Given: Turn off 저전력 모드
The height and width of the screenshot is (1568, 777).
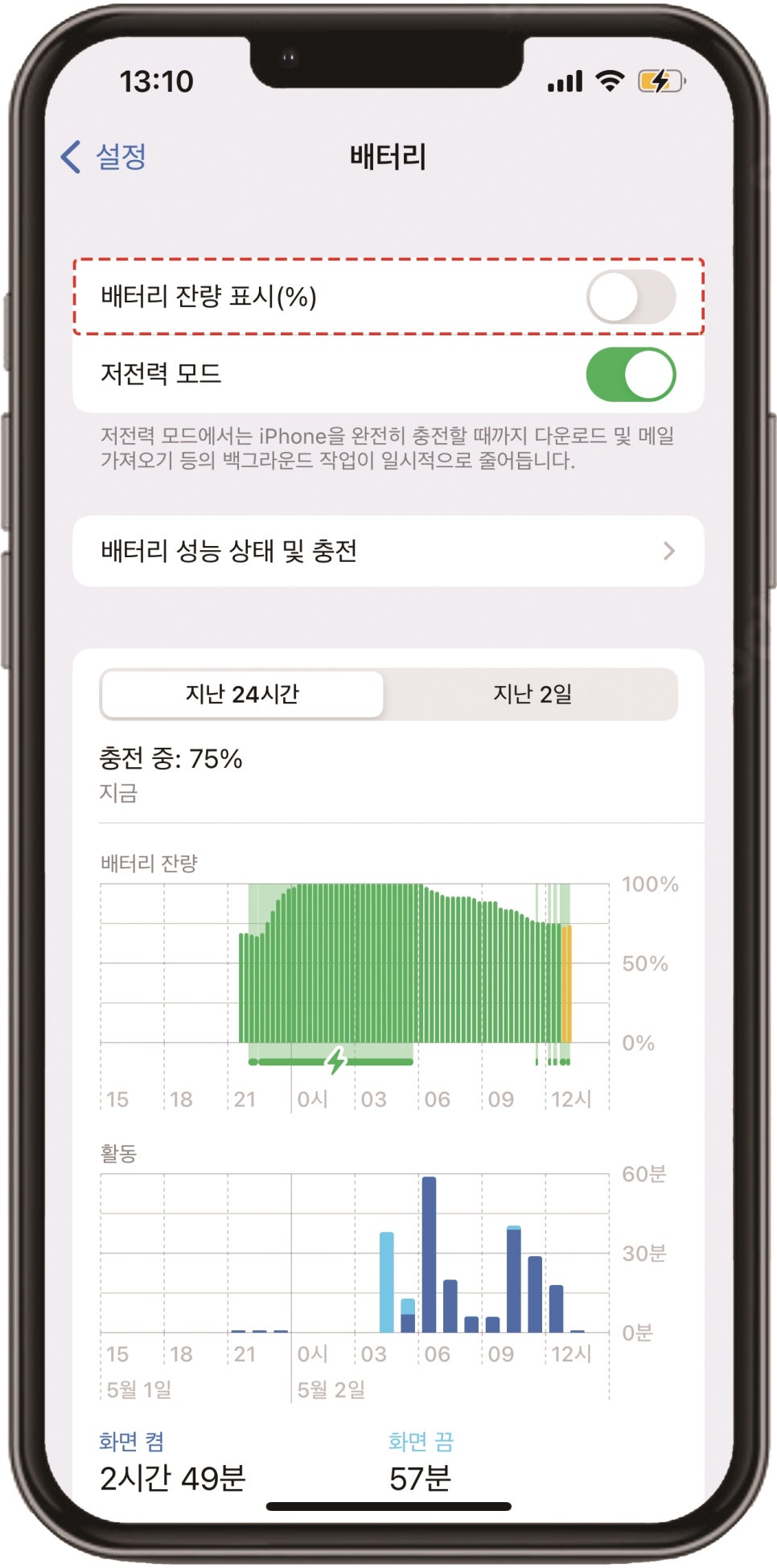Looking at the screenshot, I should point(631,374).
